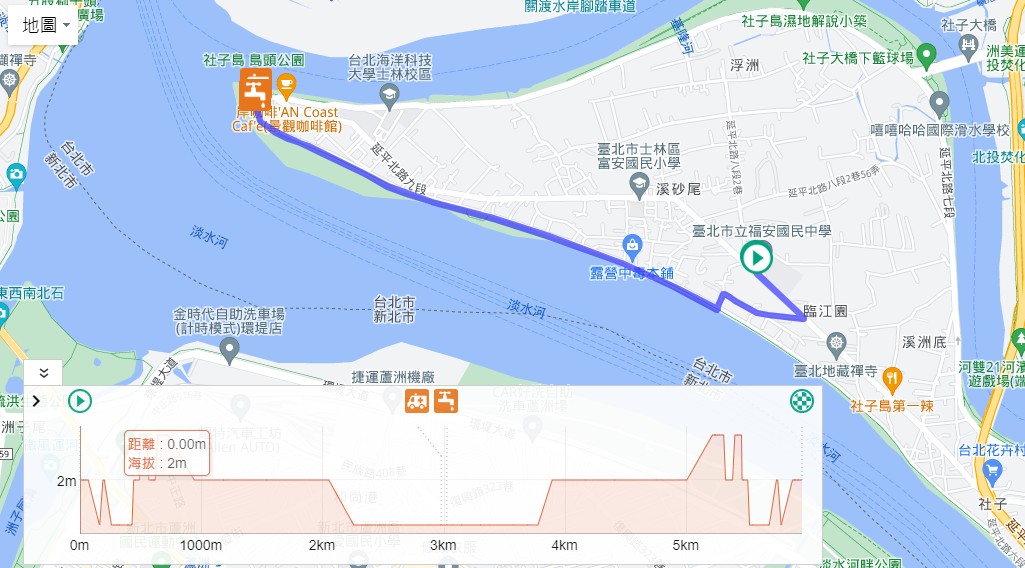The width and height of the screenshot is (1025, 568).
Task: Select the restroom waypoint icon on elevation chart
Action: click(x=417, y=401)
